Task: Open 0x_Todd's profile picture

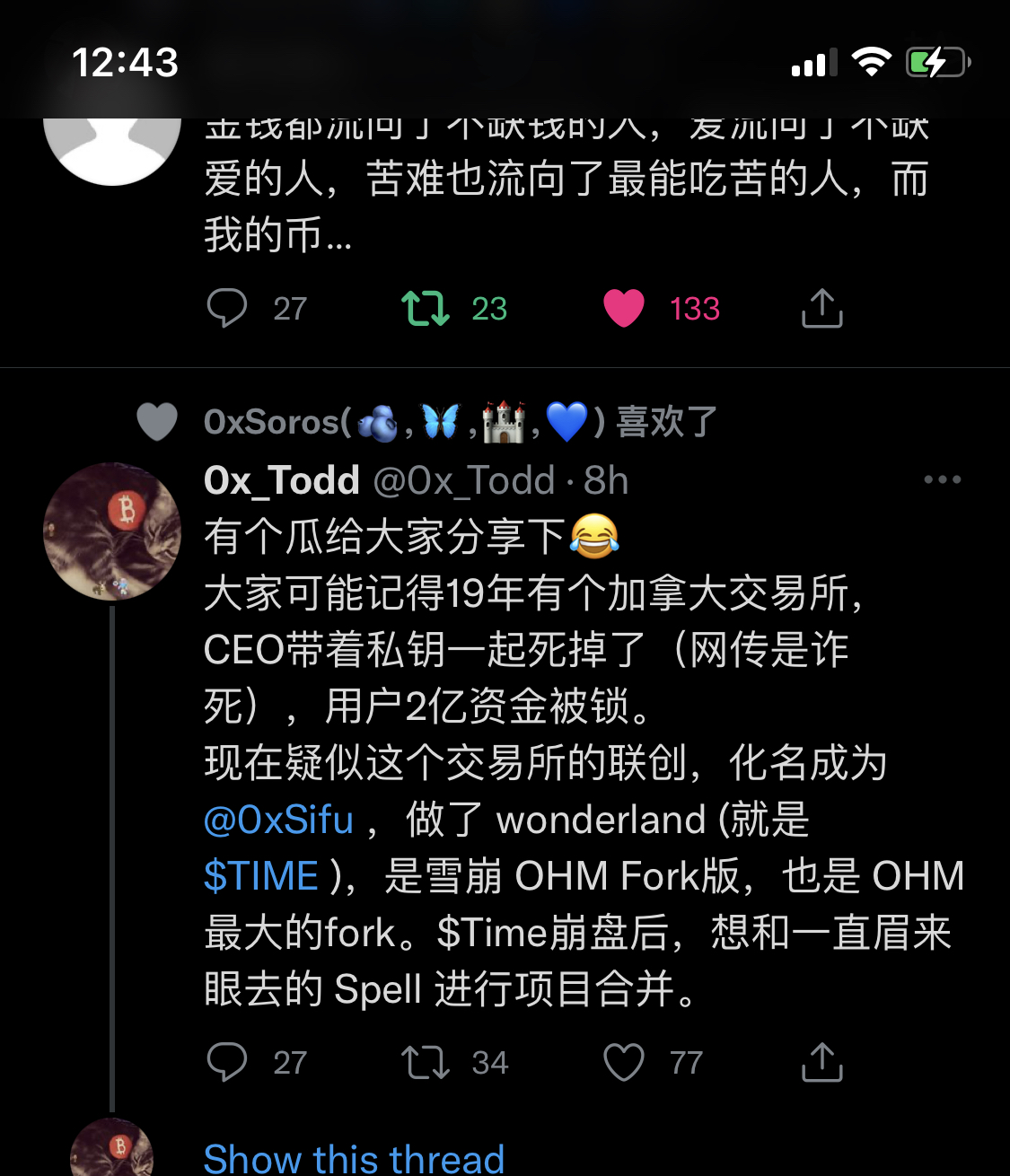Action: (112, 531)
